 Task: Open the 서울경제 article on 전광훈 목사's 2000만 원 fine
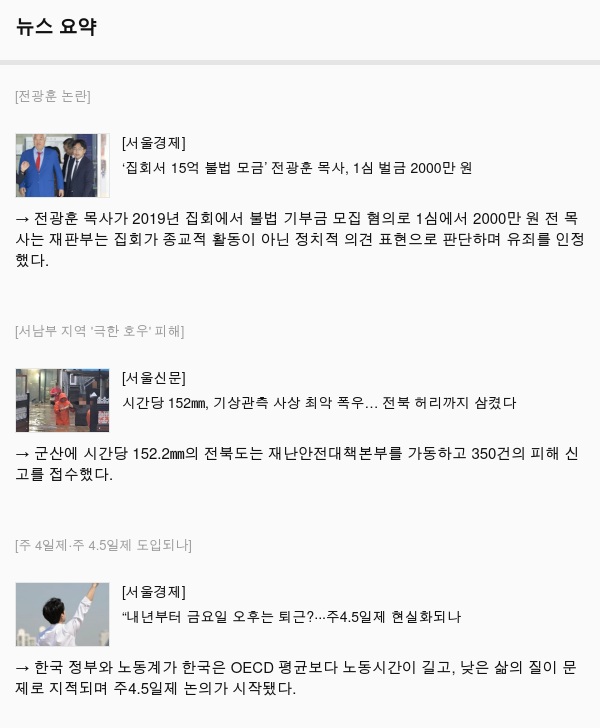(x=297, y=168)
